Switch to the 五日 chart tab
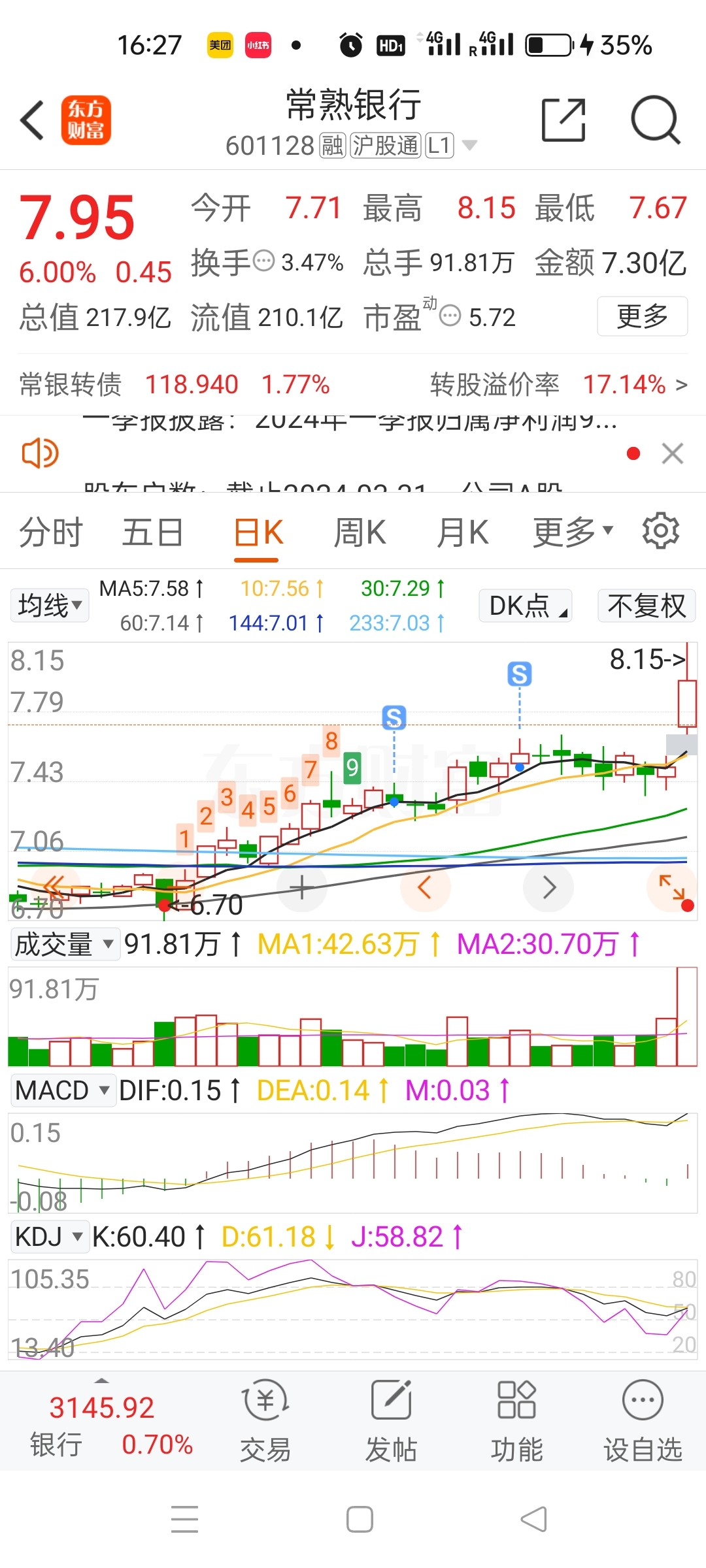 click(x=152, y=532)
